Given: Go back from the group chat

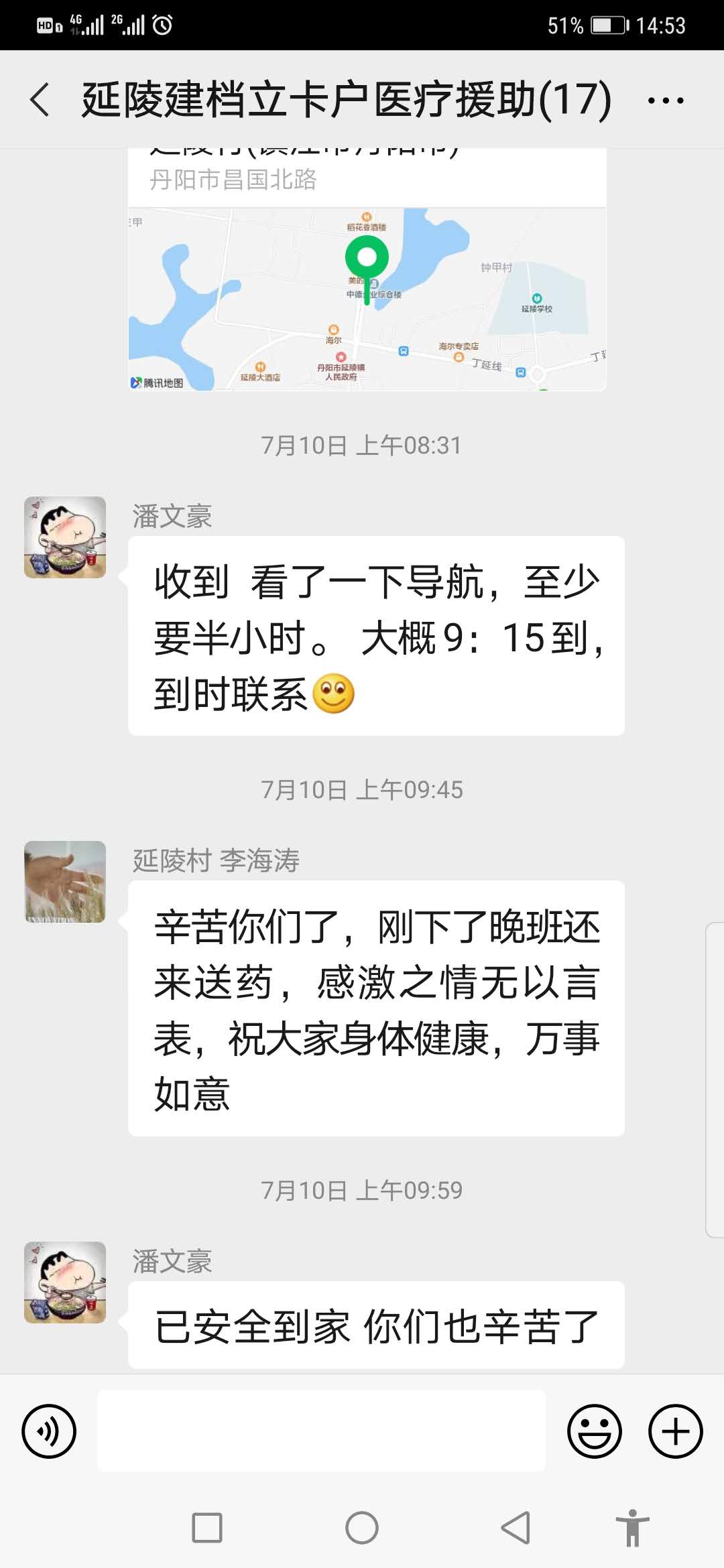Looking at the screenshot, I should click(x=40, y=100).
